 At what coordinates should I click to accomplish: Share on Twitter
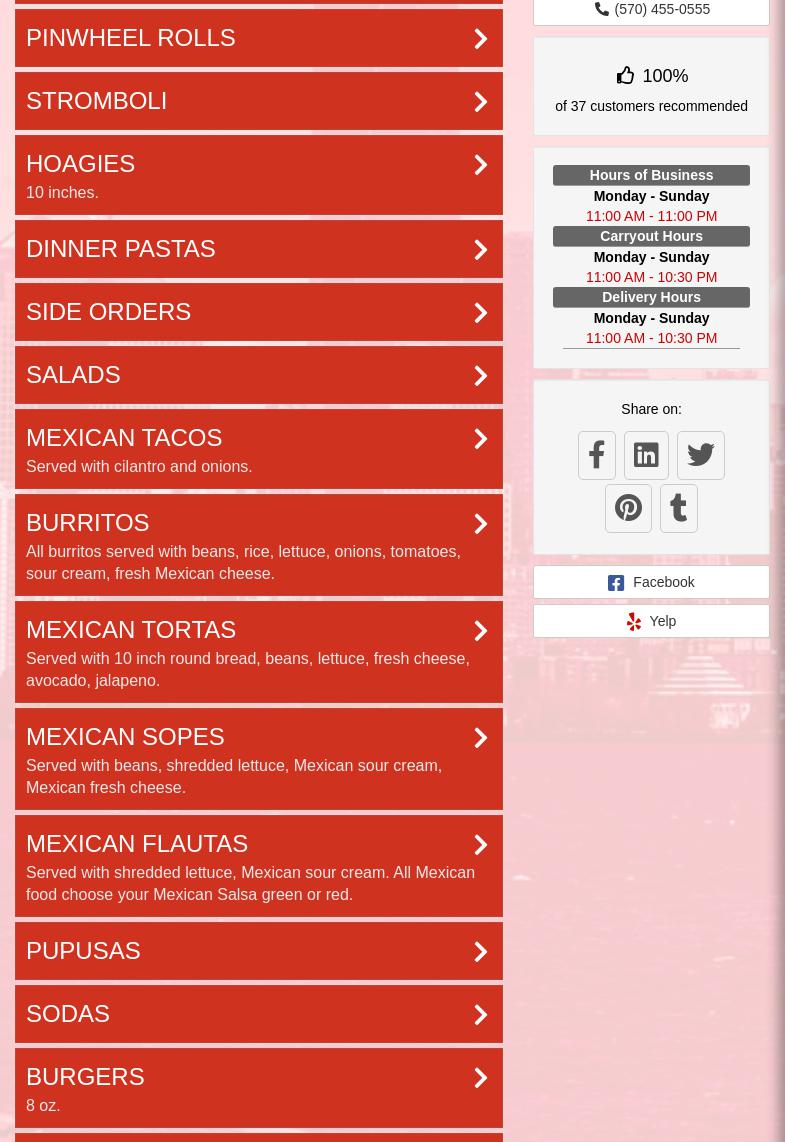click(700, 455)
